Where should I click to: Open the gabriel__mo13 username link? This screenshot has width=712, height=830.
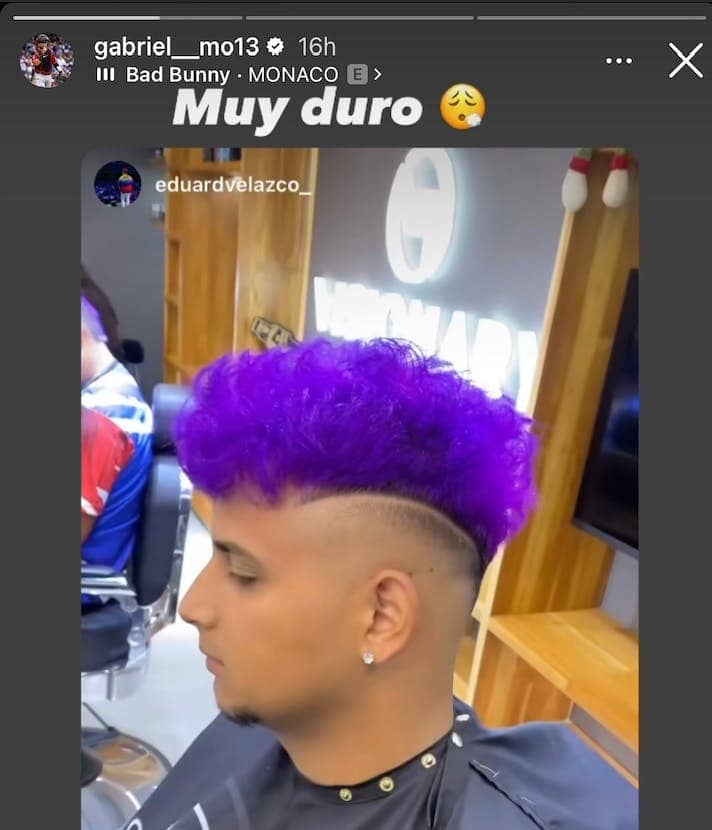(176, 46)
